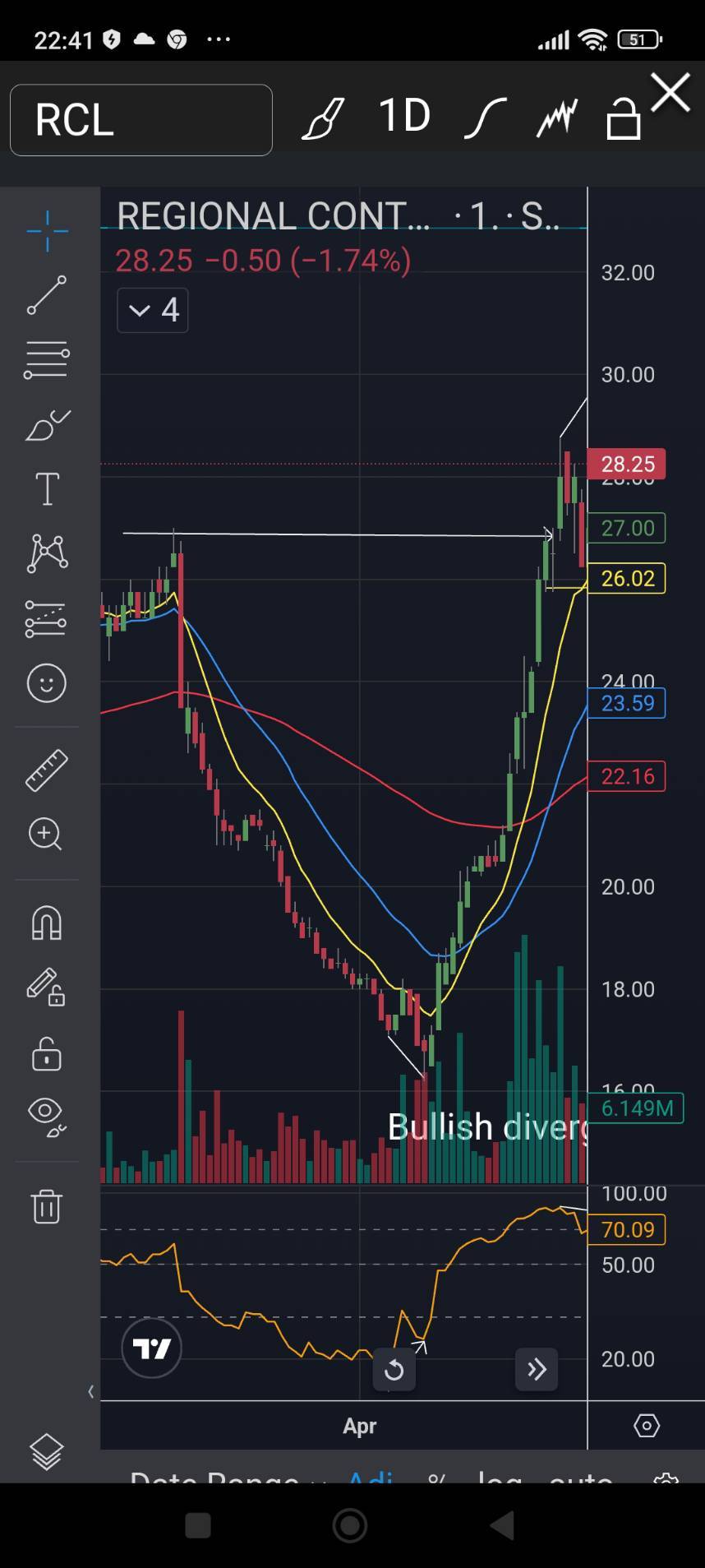This screenshot has width=705, height=1568.
Task: Select the crosshair cursor tool
Action: pyautogui.click(x=47, y=231)
